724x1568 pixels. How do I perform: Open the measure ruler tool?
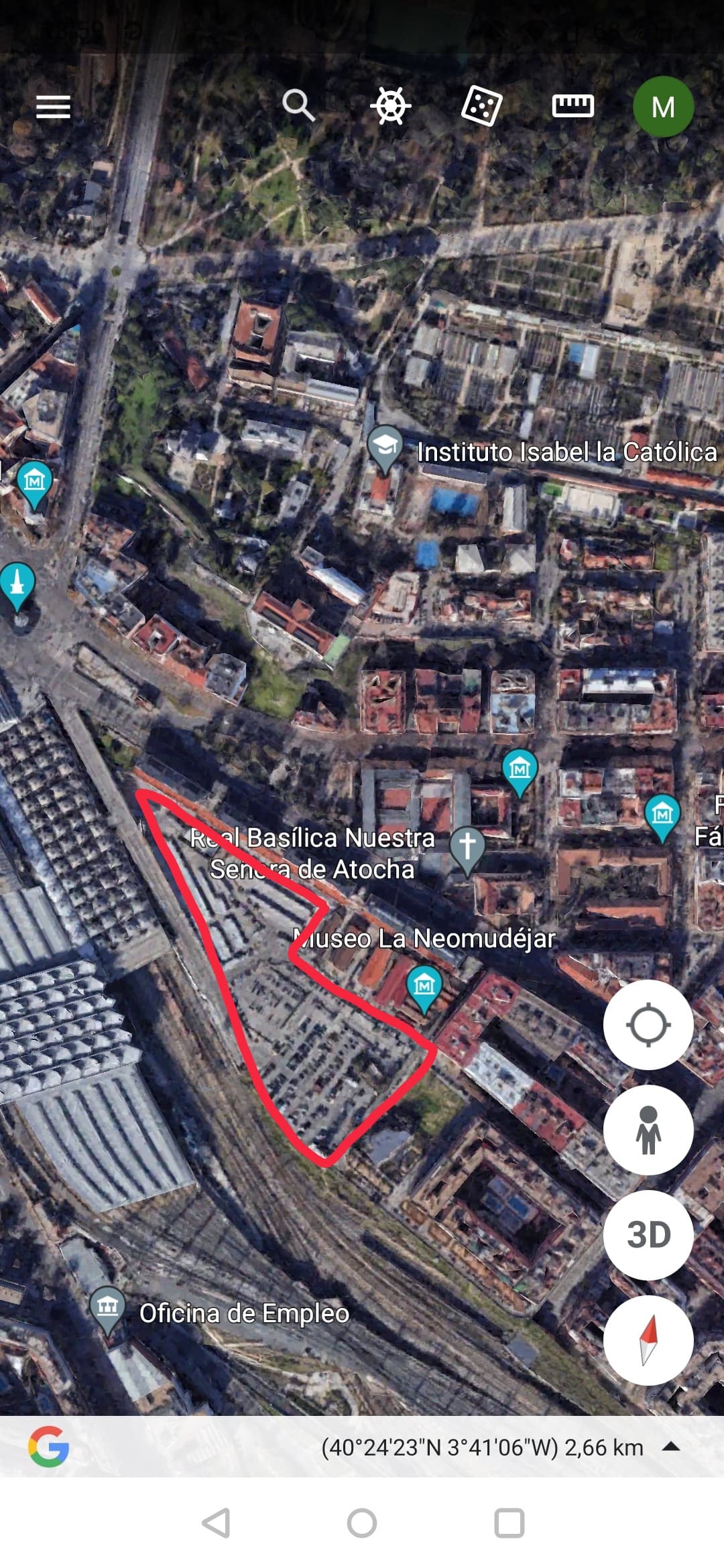click(x=572, y=106)
